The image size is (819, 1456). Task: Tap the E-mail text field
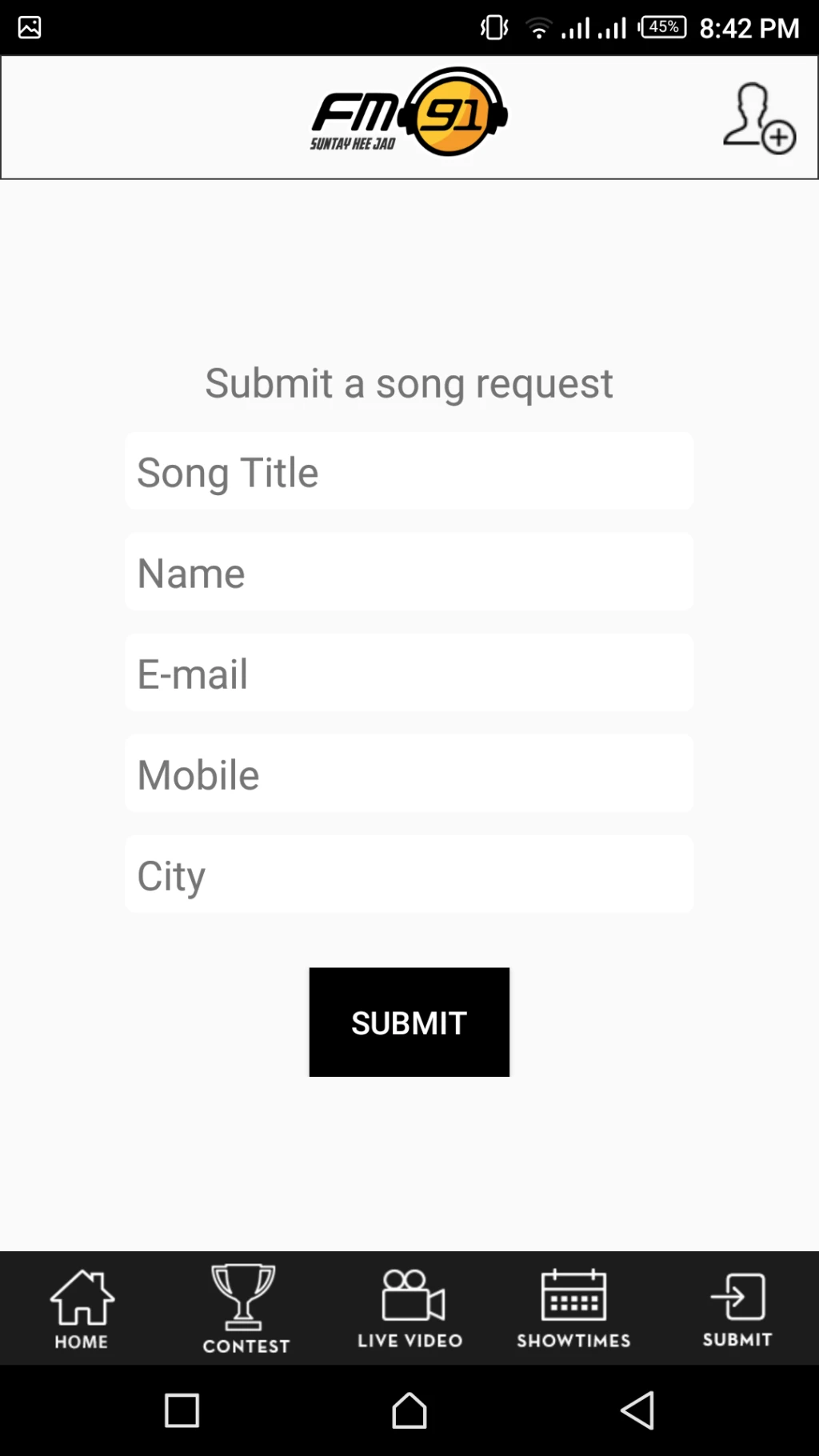click(x=409, y=673)
